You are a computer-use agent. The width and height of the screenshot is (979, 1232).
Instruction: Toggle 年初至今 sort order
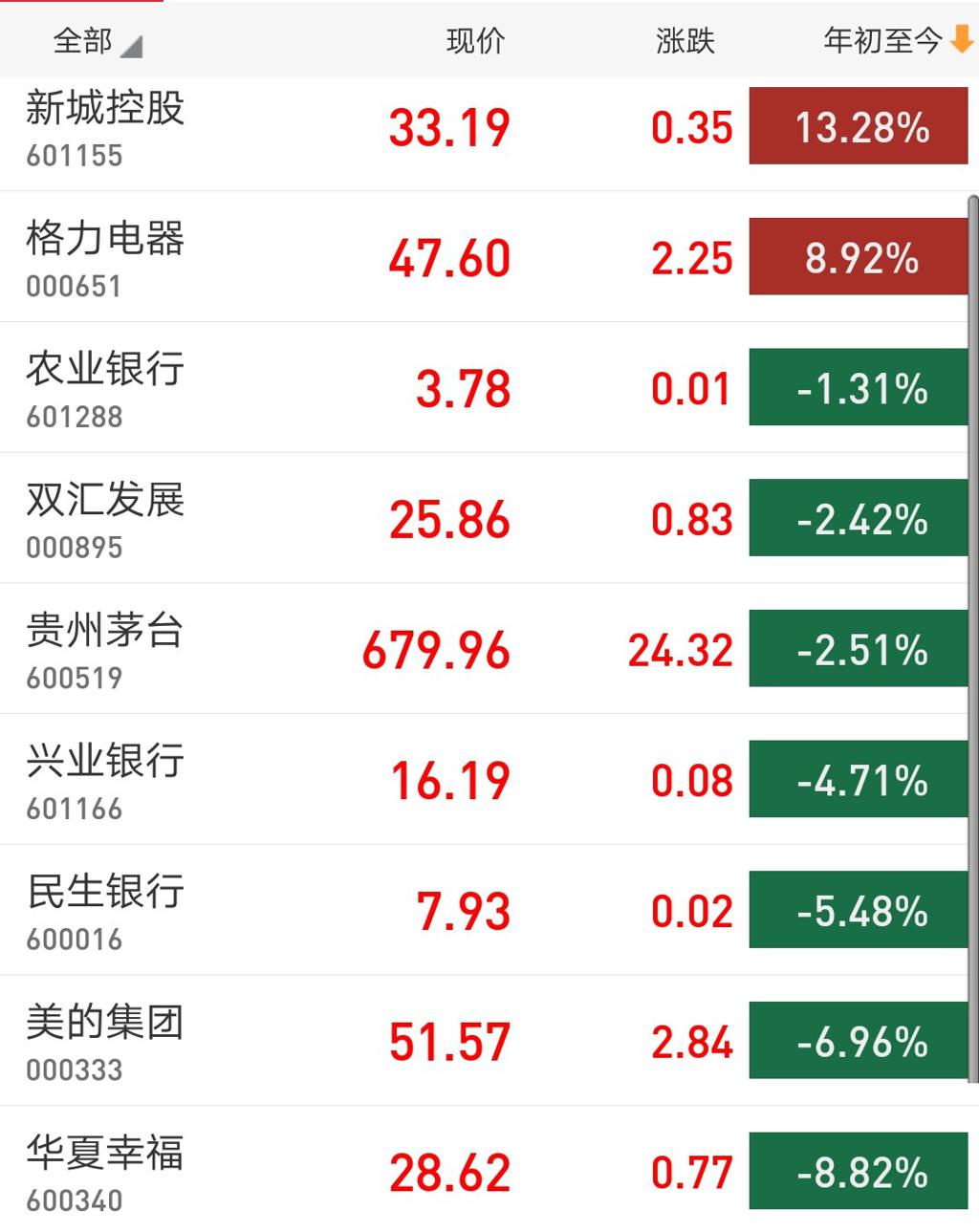point(896,41)
